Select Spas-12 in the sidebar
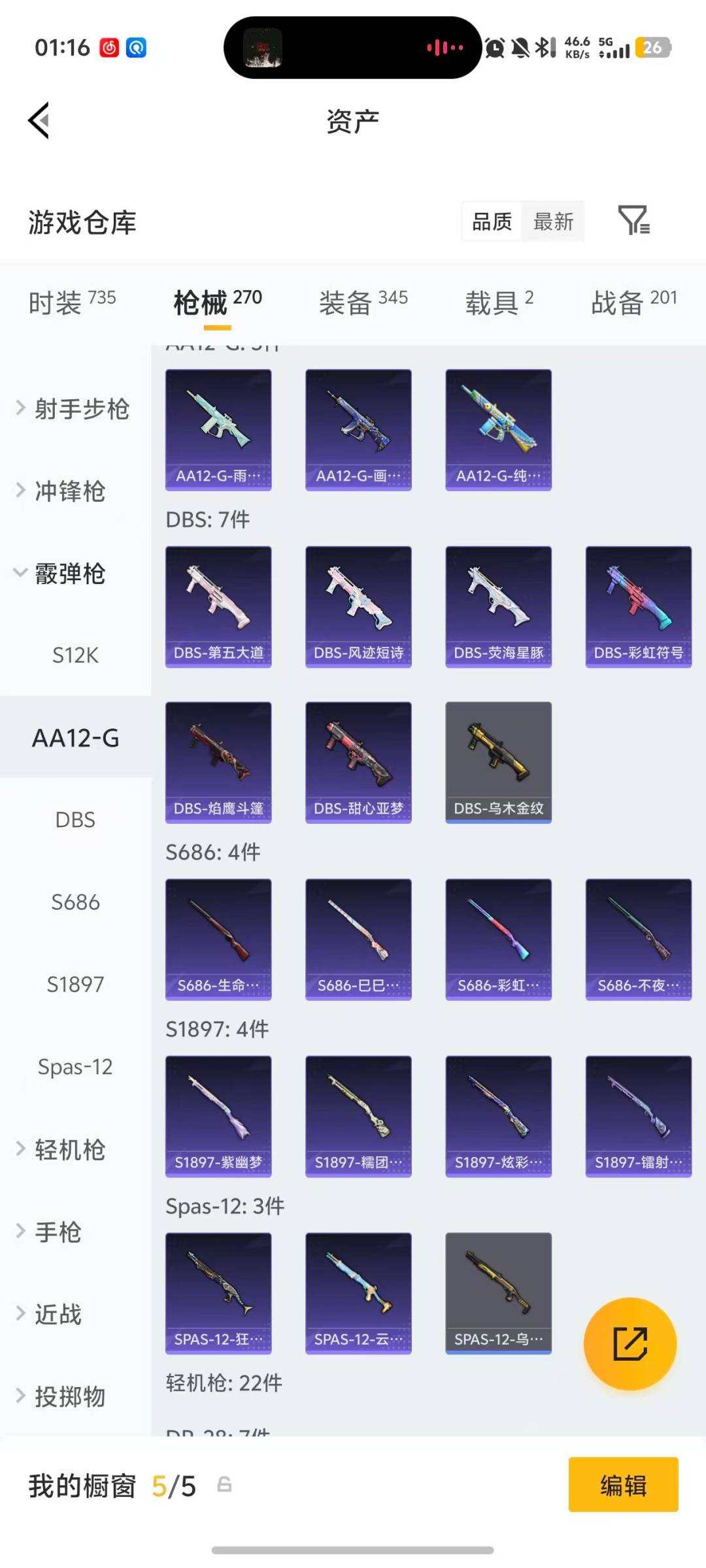The width and height of the screenshot is (706, 1568). pyautogui.click(x=75, y=1067)
